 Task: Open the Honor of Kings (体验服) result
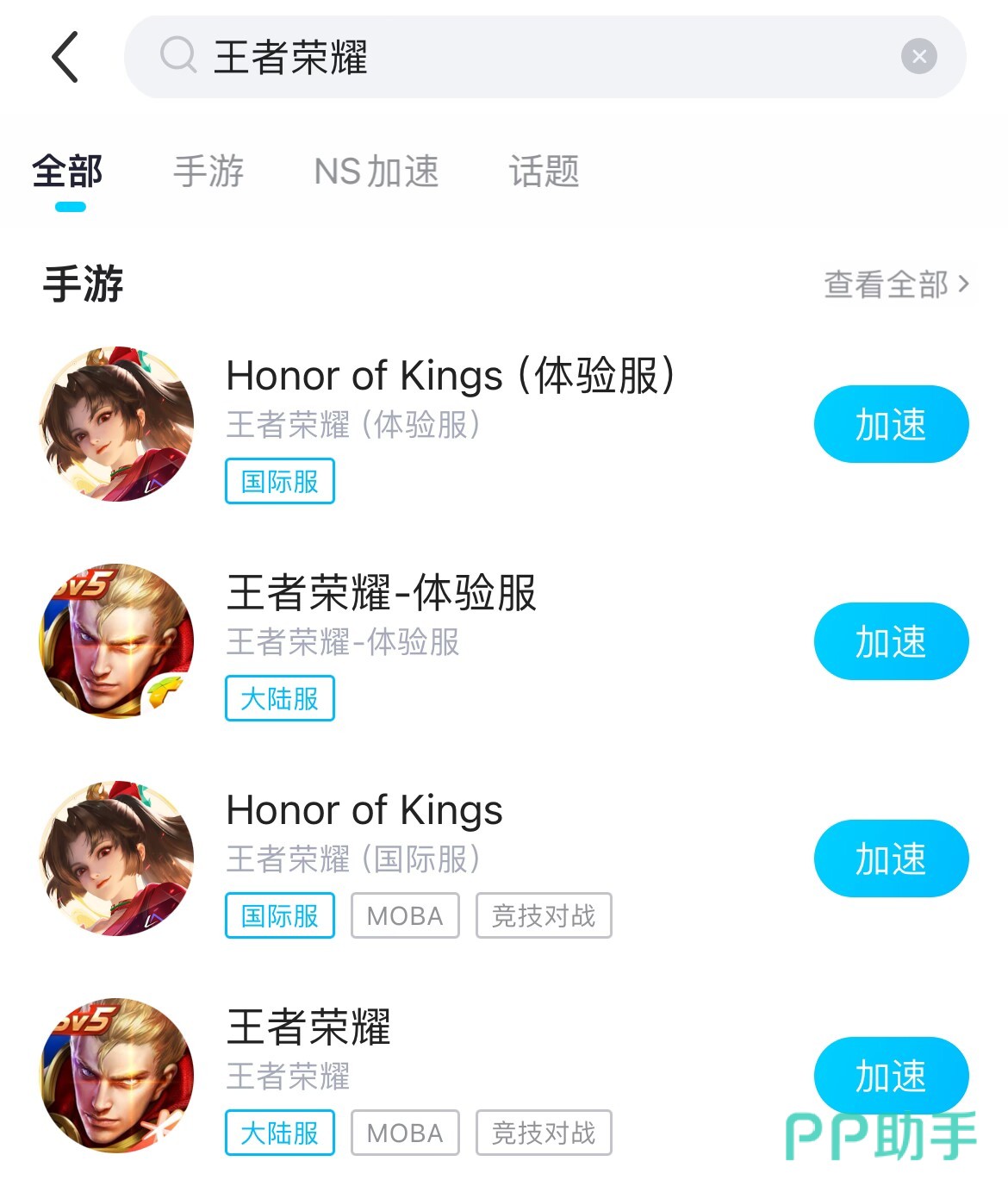[450, 377]
